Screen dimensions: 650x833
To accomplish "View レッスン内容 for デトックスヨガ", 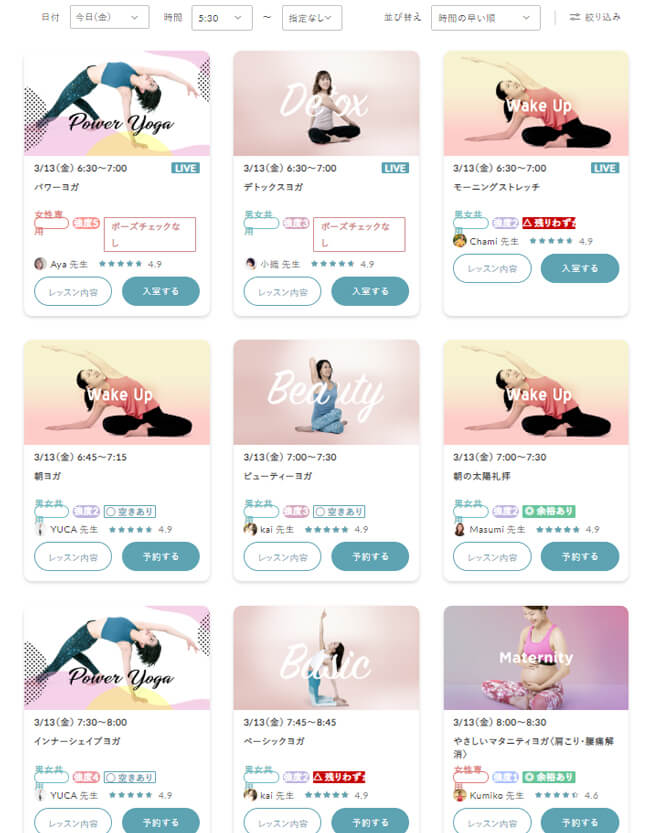I will (283, 291).
